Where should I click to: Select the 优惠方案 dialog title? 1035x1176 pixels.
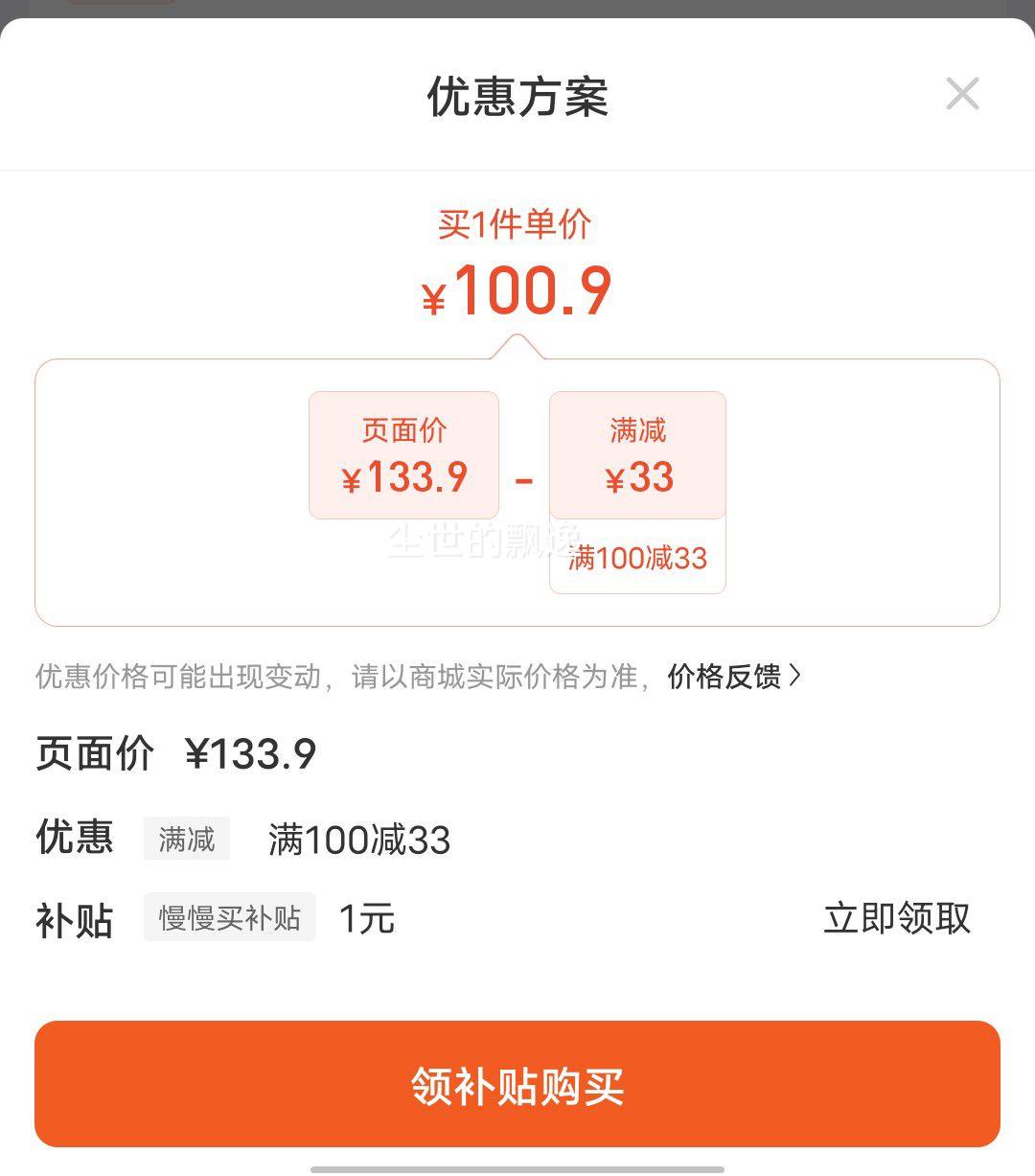(517, 95)
